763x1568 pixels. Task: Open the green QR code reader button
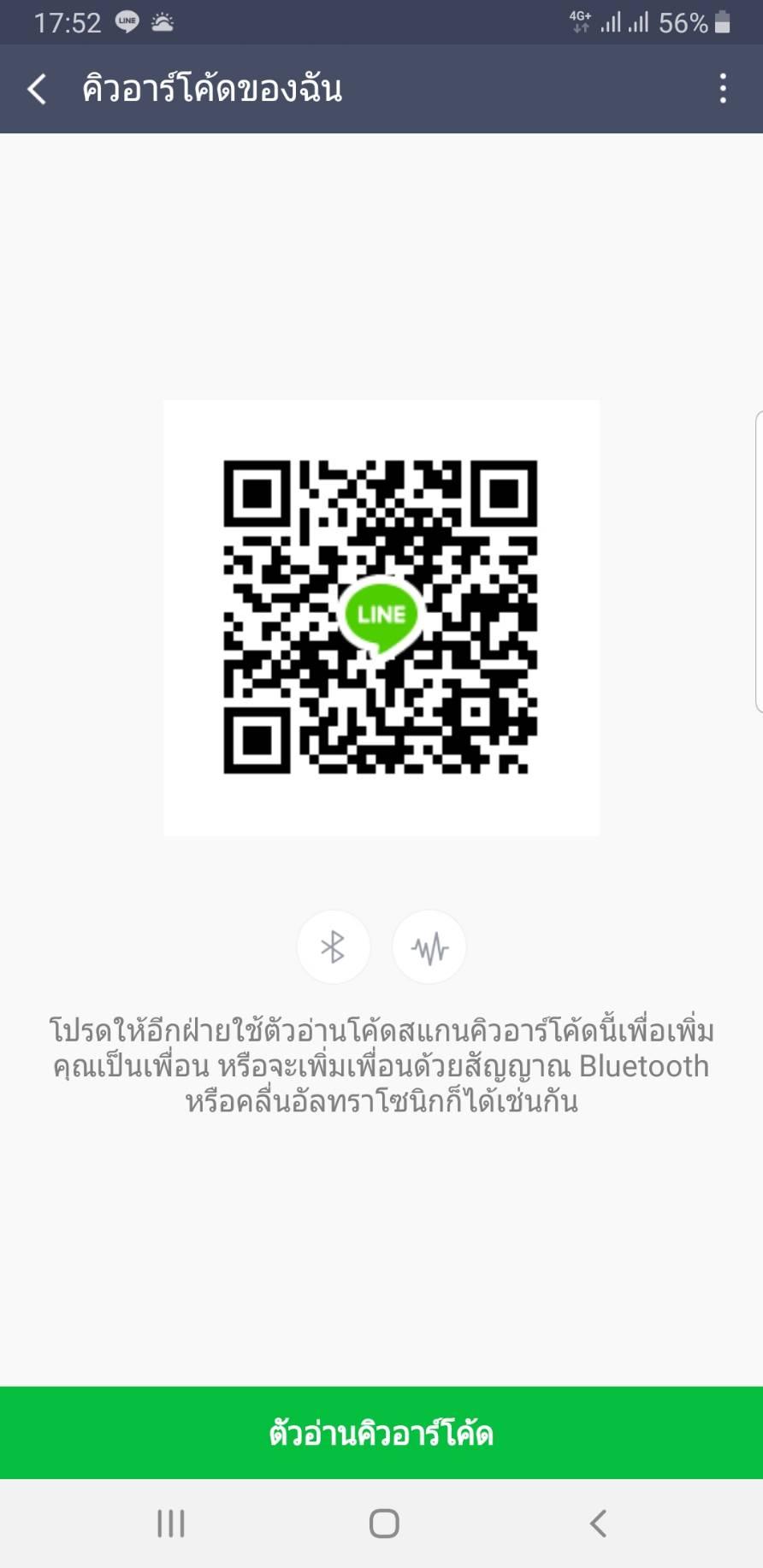381,1432
